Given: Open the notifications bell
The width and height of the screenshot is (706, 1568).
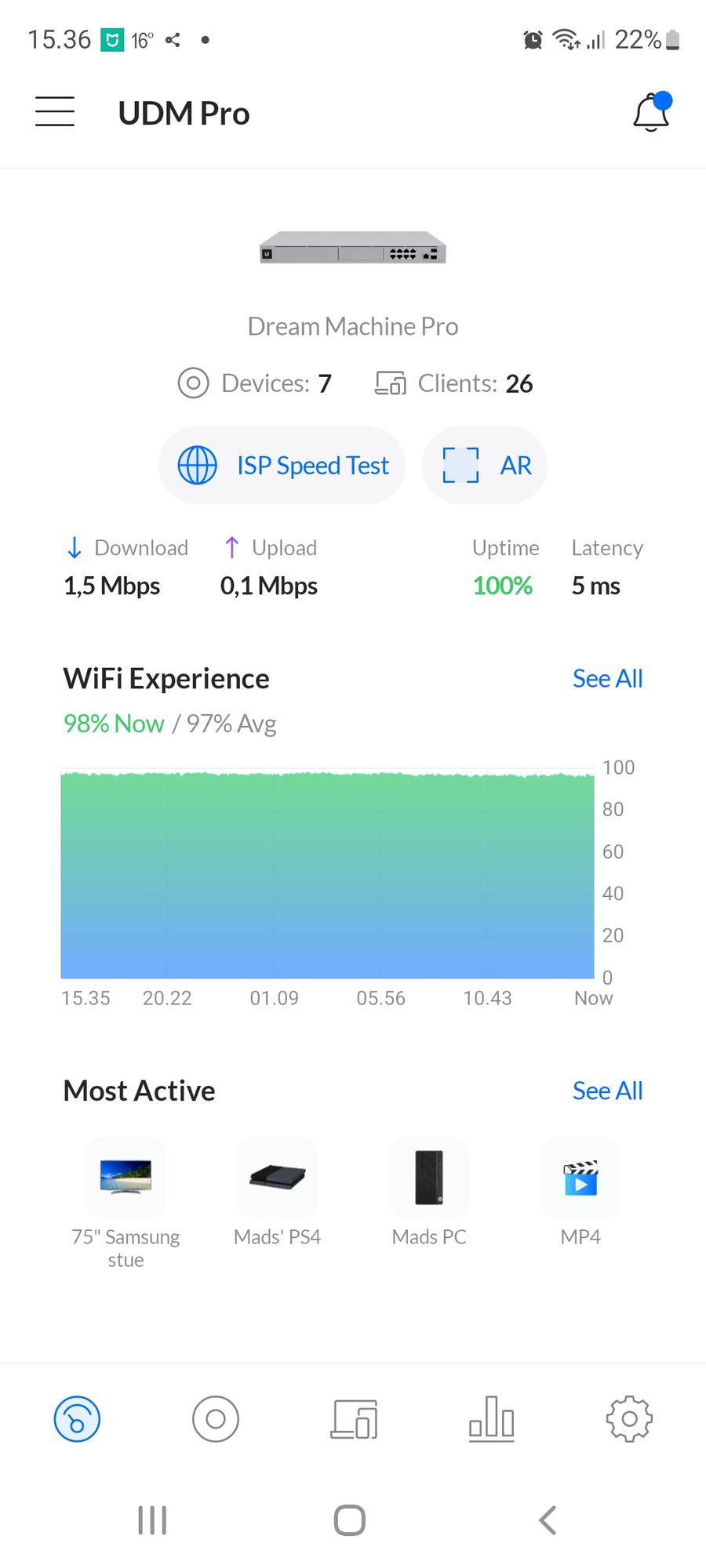Looking at the screenshot, I should click(652, 112).
